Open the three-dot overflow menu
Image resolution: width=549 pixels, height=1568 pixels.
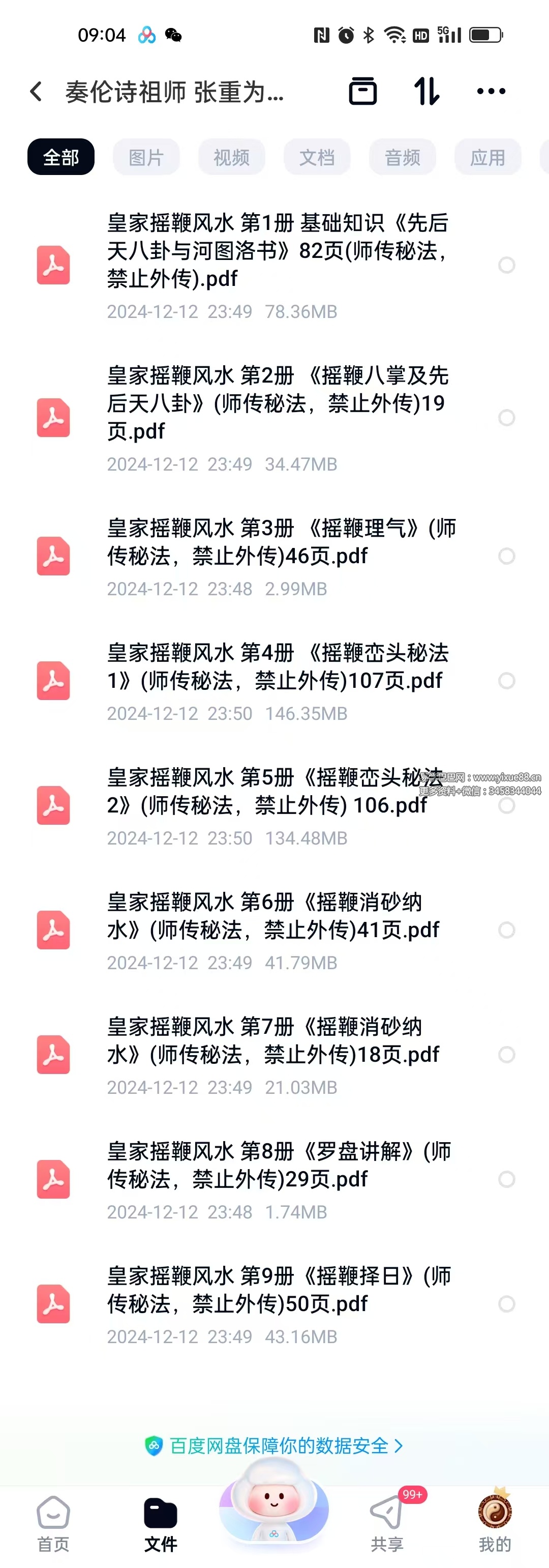491,92
